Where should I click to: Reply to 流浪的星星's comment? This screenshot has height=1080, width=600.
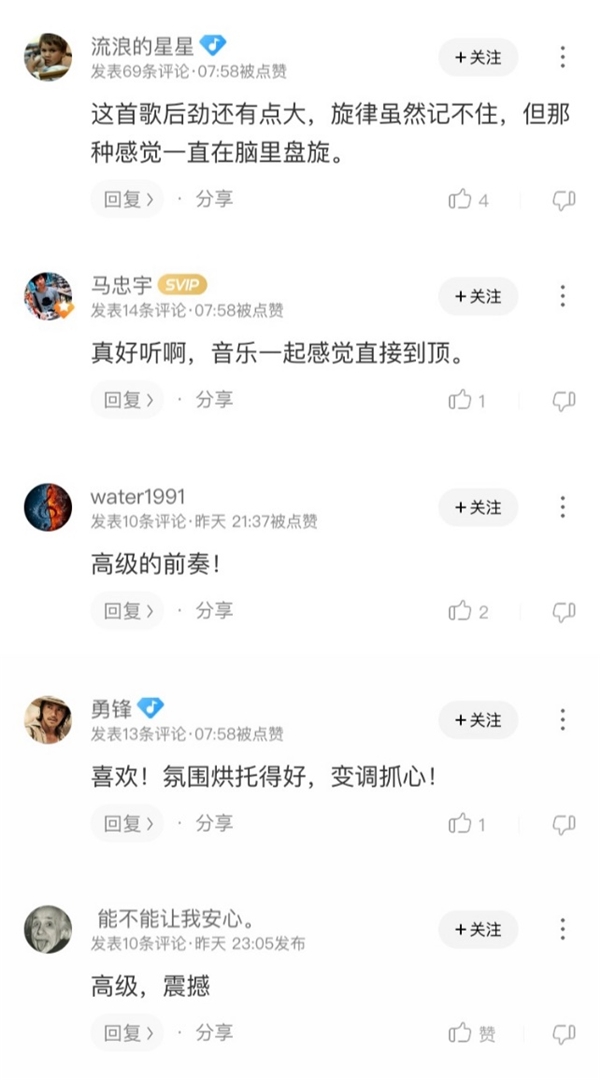[127, 199]
